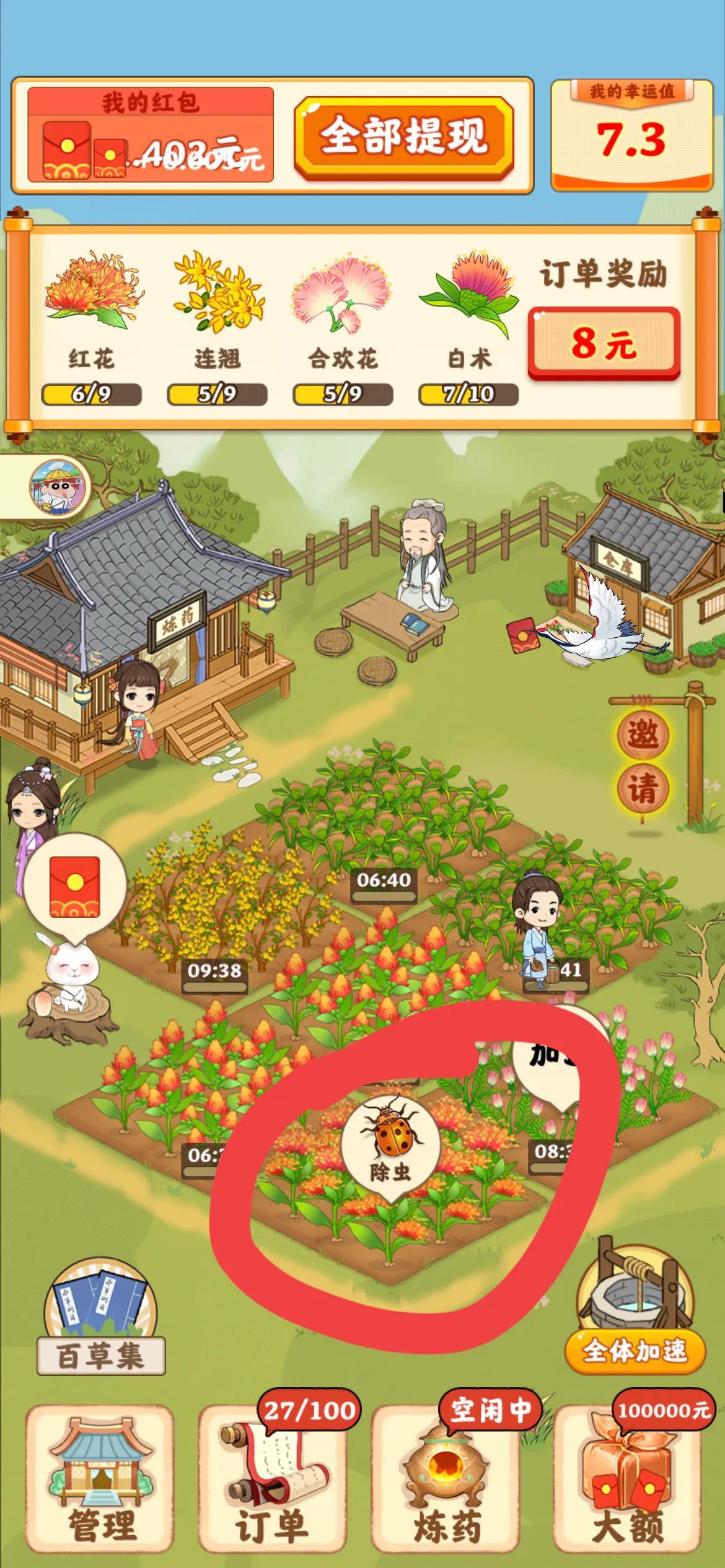The width and height of the screenshot is (725, 1568).
Task: Collect the rabbit's red packet bubble
Action: point(74,887)
